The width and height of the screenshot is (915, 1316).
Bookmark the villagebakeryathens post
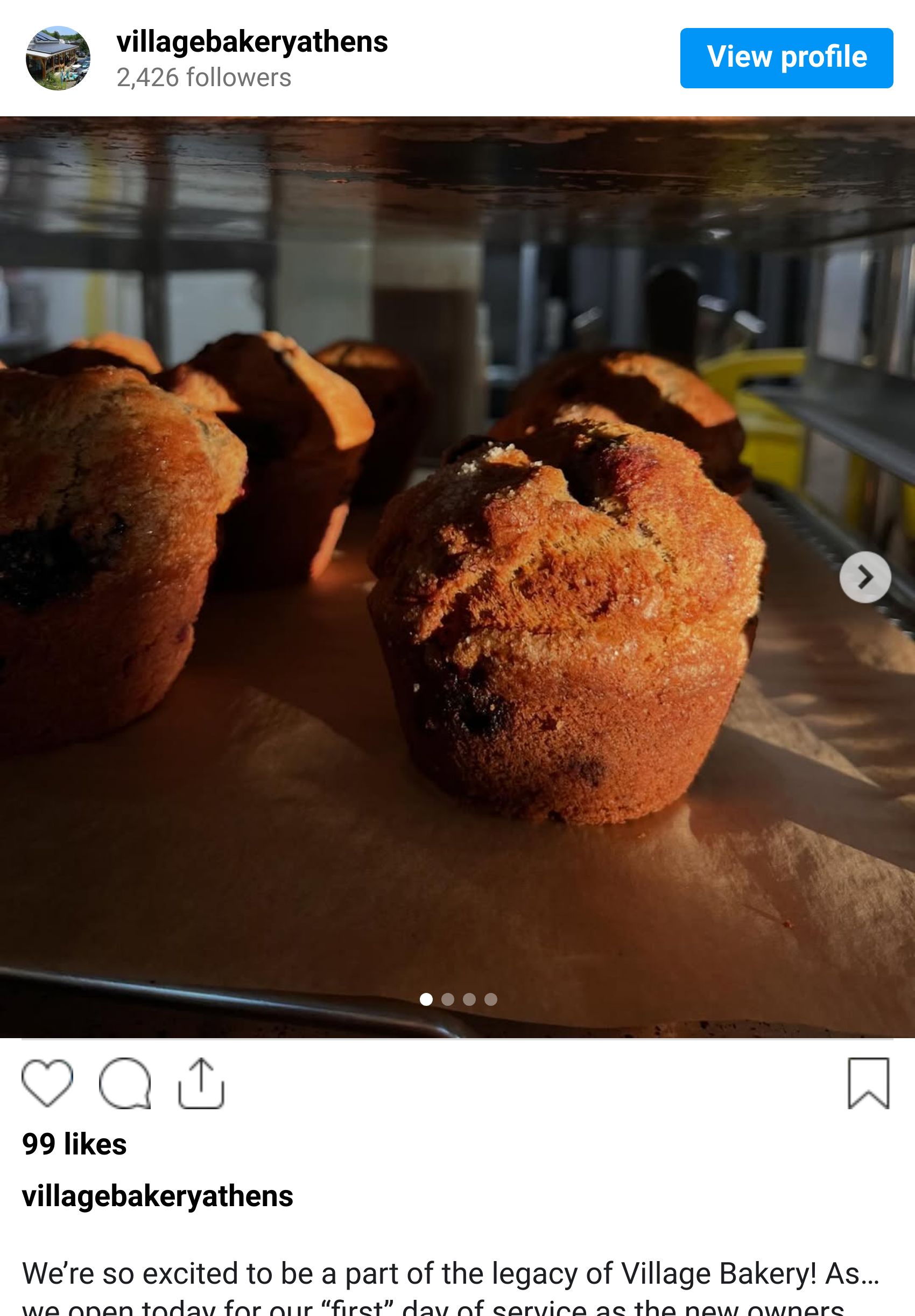pyautogui.click(x=868, y=1083)
